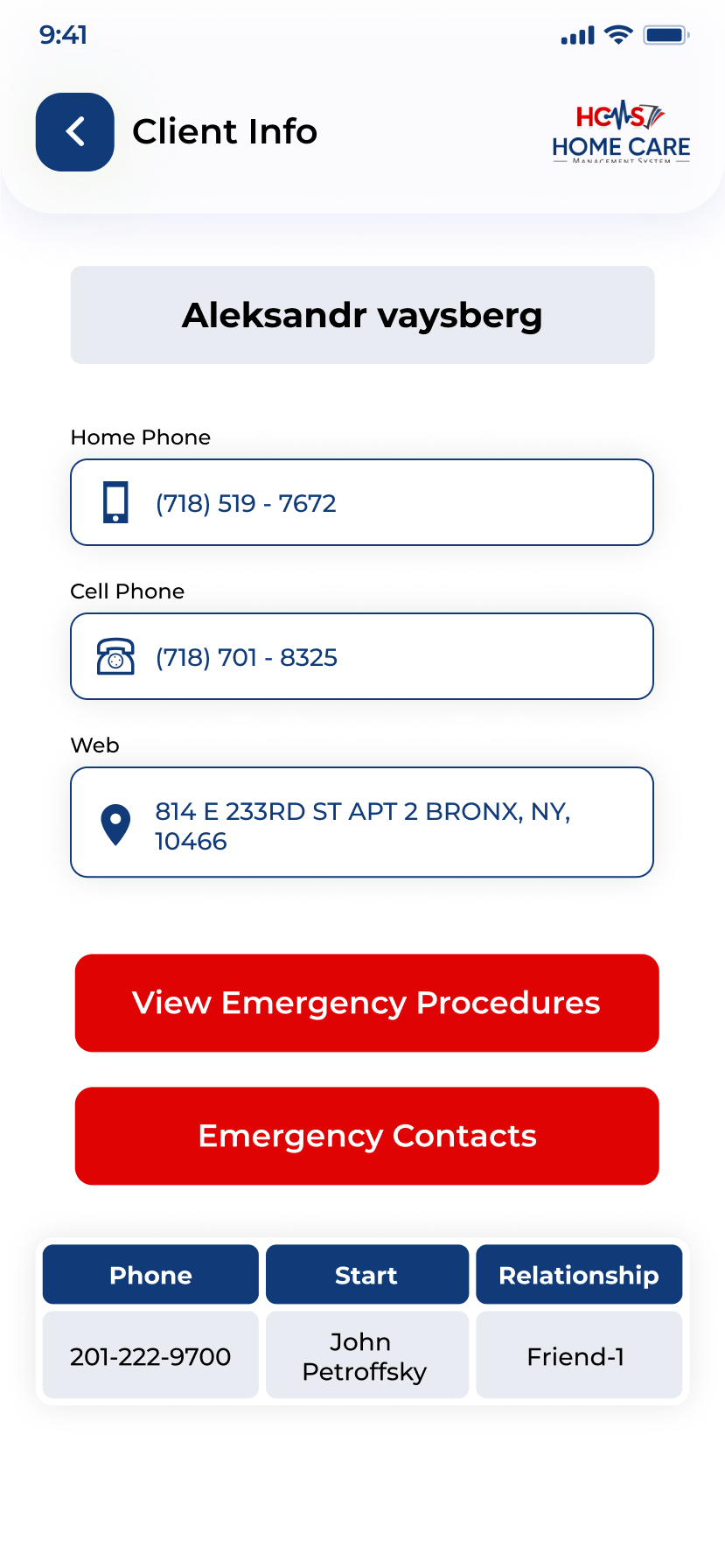The height and width of the screenshot is (1568, 725).
Task: Open the 814 E 233RD ST address
Action: [361, 822]
